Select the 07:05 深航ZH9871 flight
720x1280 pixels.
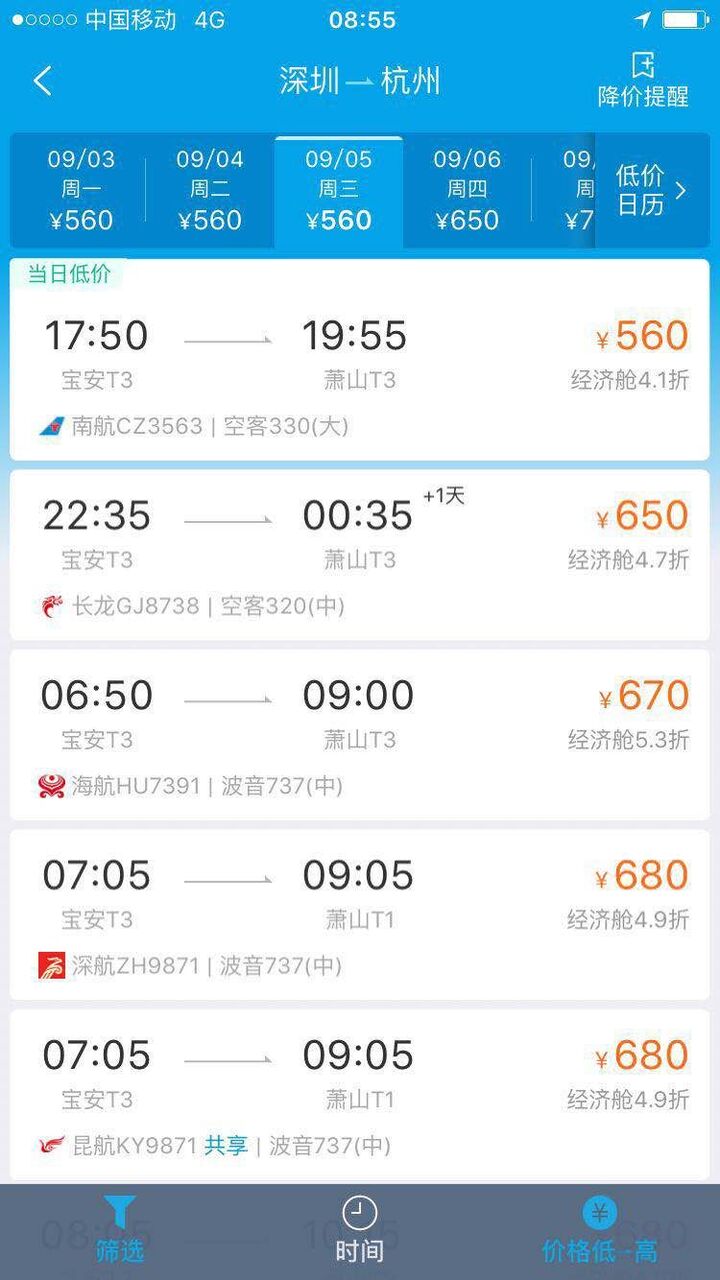(x=360, y=915)
